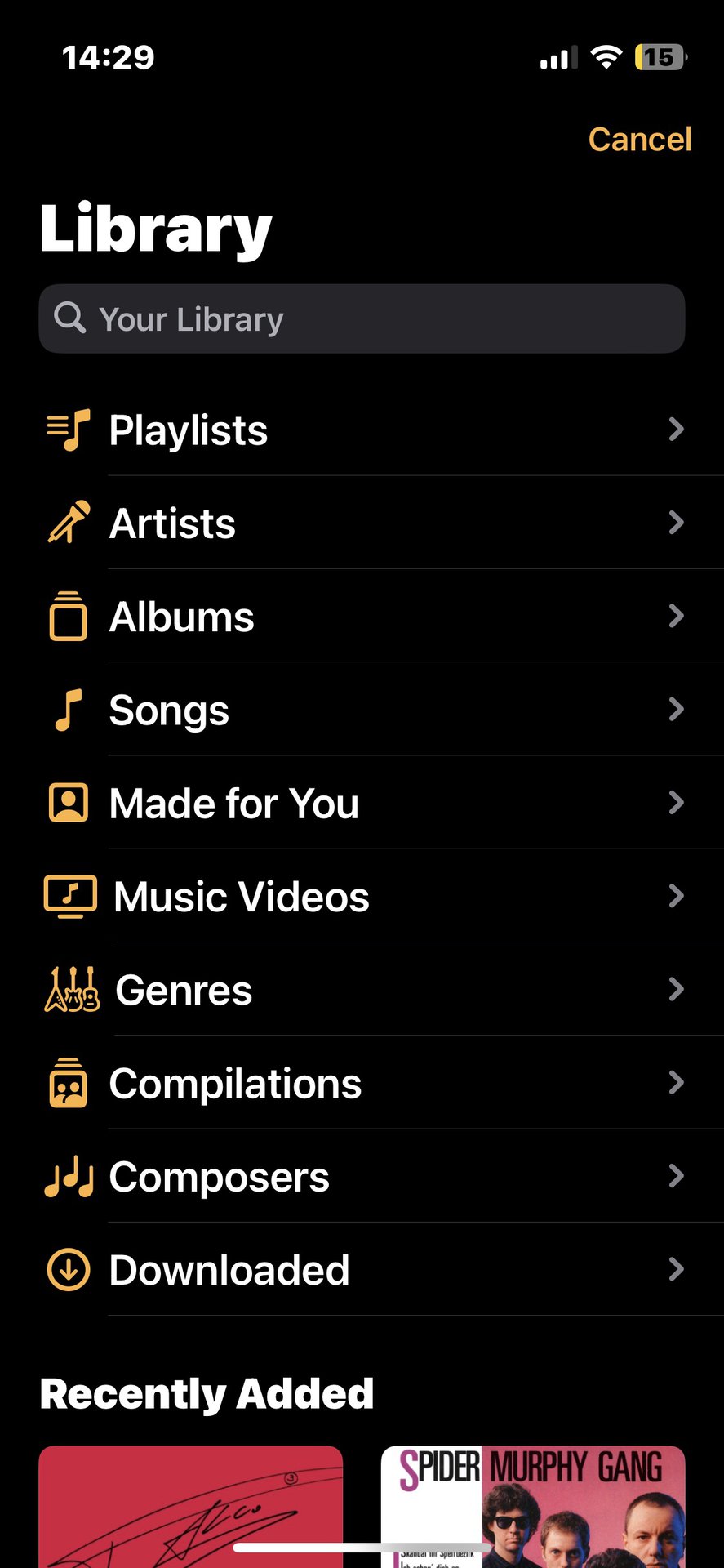The image size is (724, 1568).
Task: Go to the Artists list
Action: 362,523
